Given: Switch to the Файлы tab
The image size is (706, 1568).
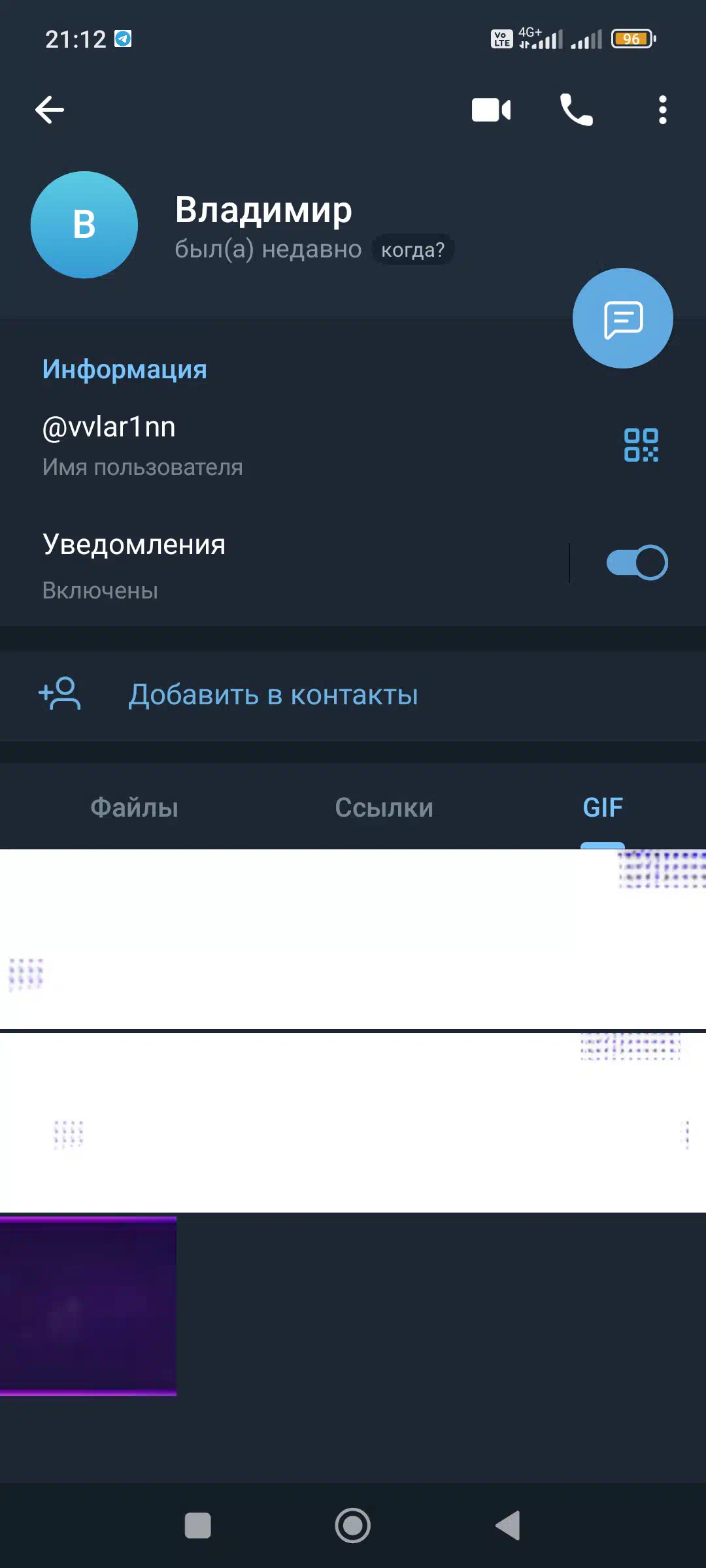Looking at the screenshot, I should point(134,808).
